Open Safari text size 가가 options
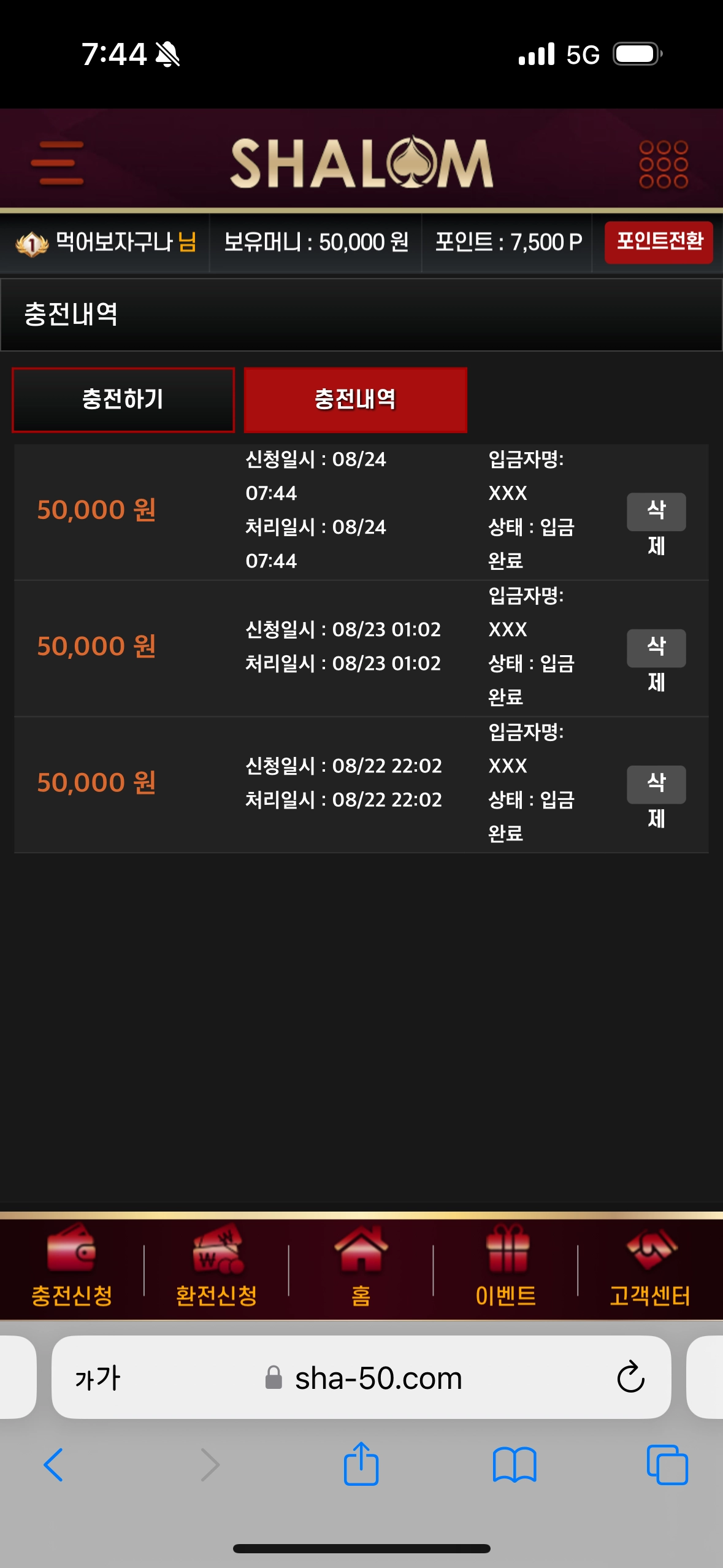This screenshot has width=723, height=1568. coord(98,1378)
